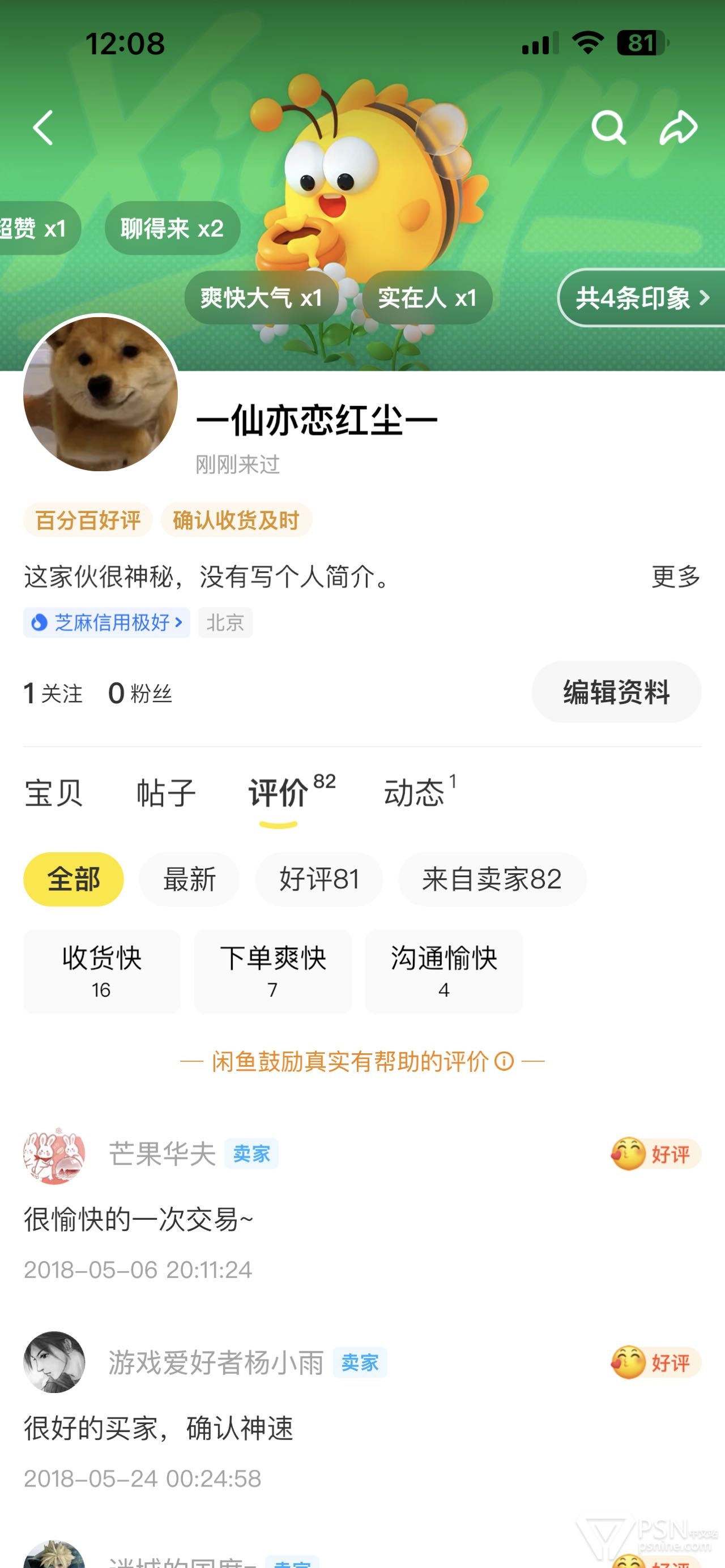Expand 更多 next to the bio
The image size is (725, 1568).
[675, 576]
